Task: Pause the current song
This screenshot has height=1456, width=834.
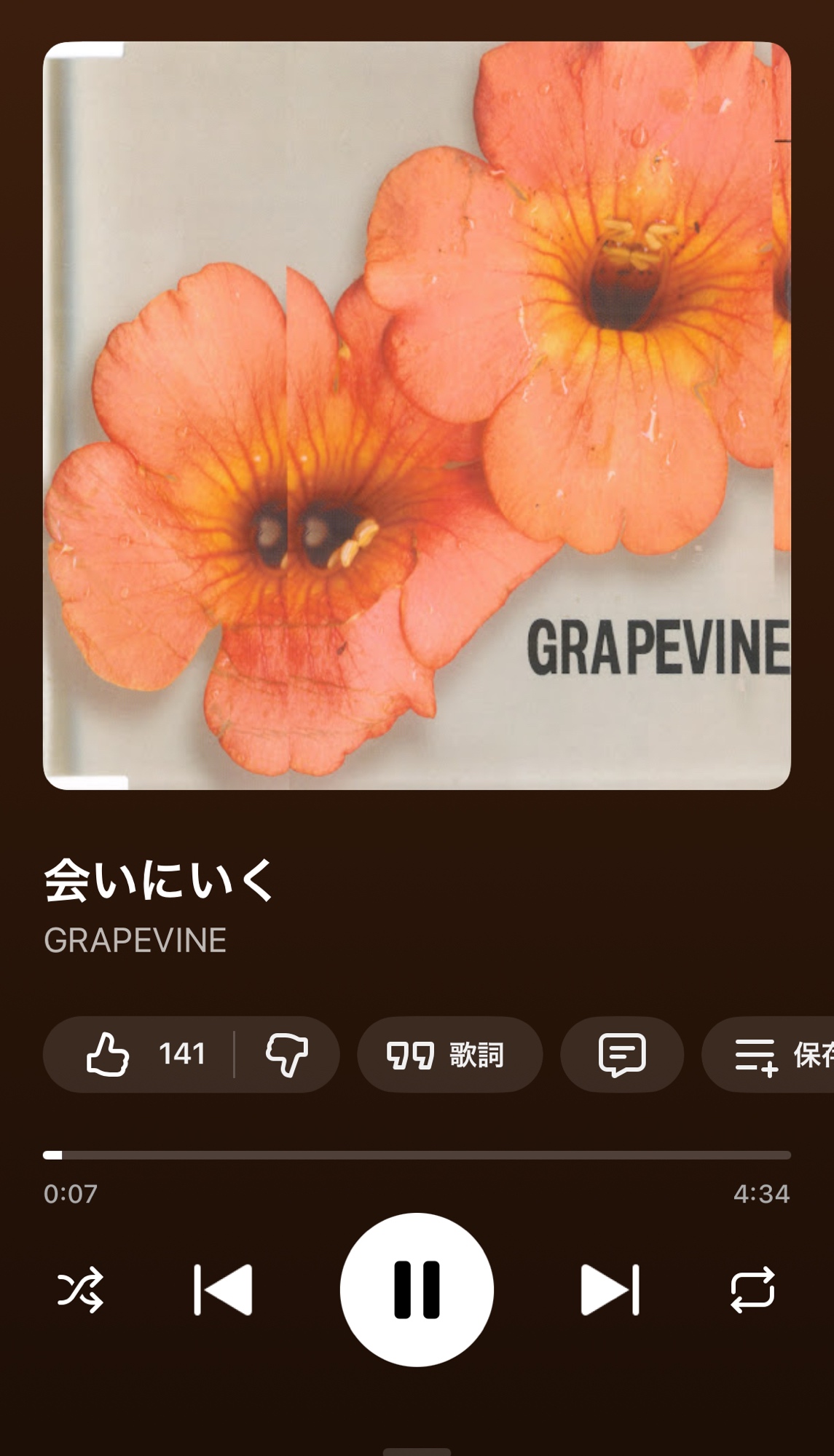Action: pos(417,1290)
